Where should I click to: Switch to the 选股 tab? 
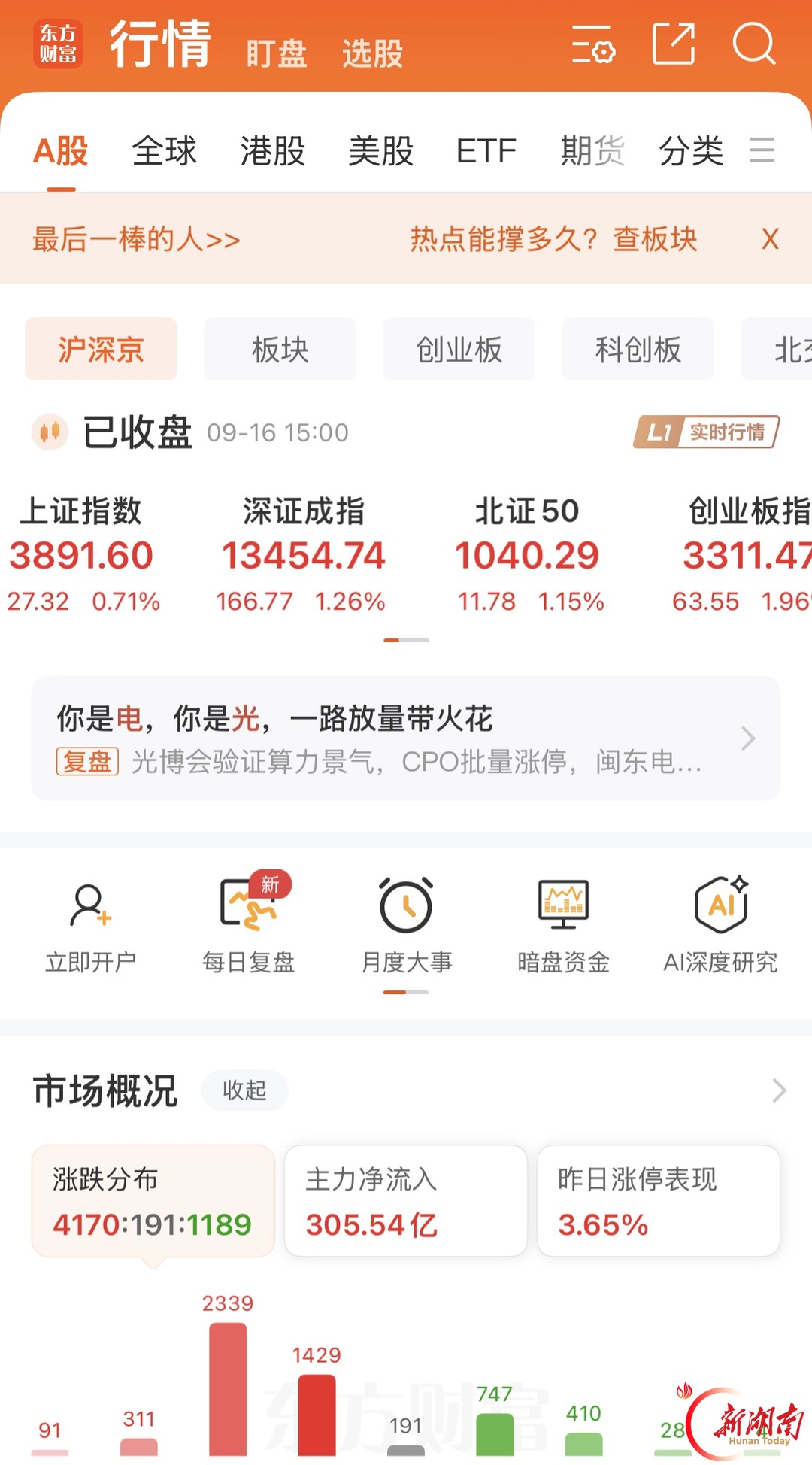pyautogui.click(x=373, y=54)
